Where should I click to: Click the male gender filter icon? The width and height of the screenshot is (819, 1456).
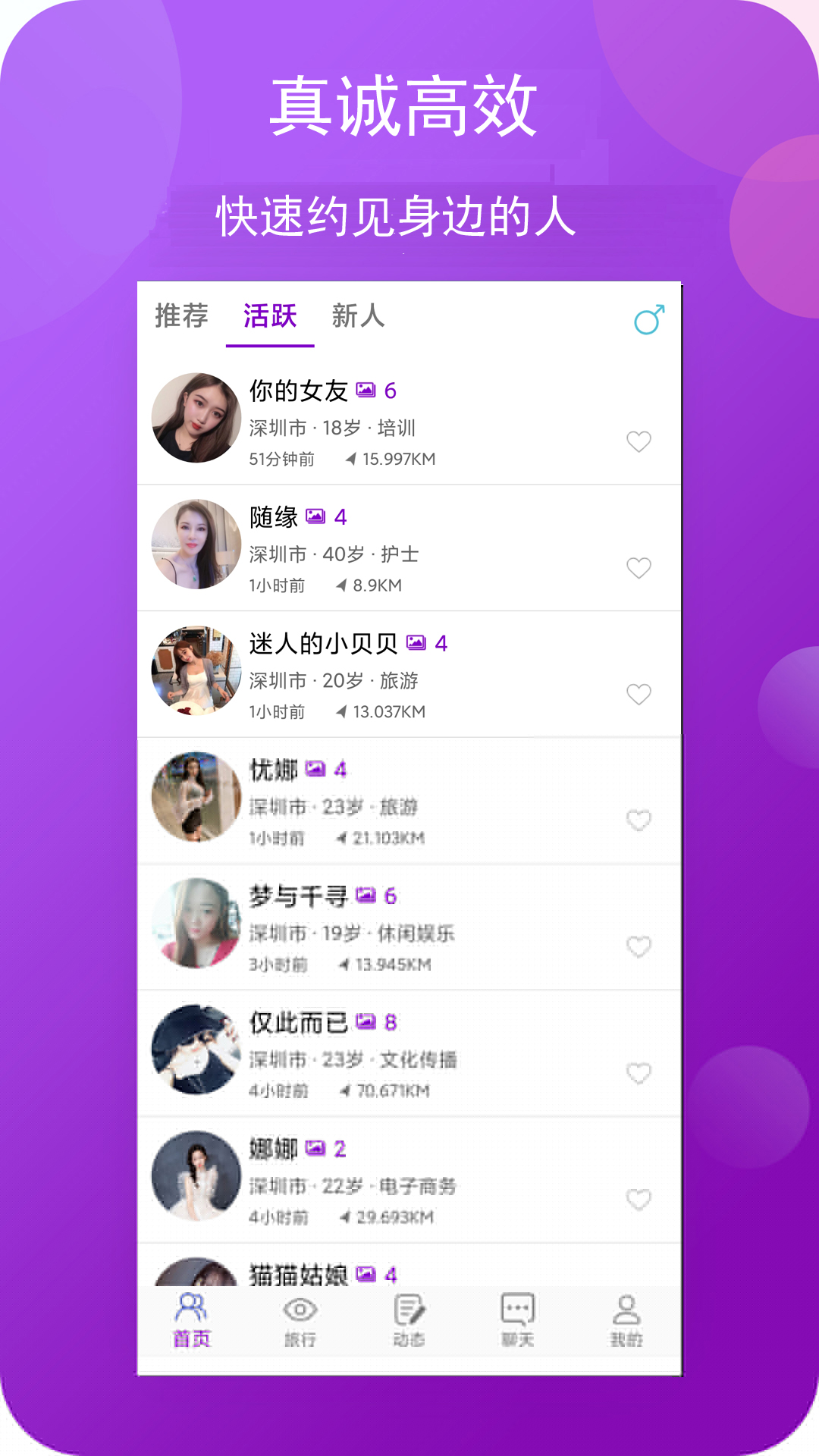[x=651, y=318]
